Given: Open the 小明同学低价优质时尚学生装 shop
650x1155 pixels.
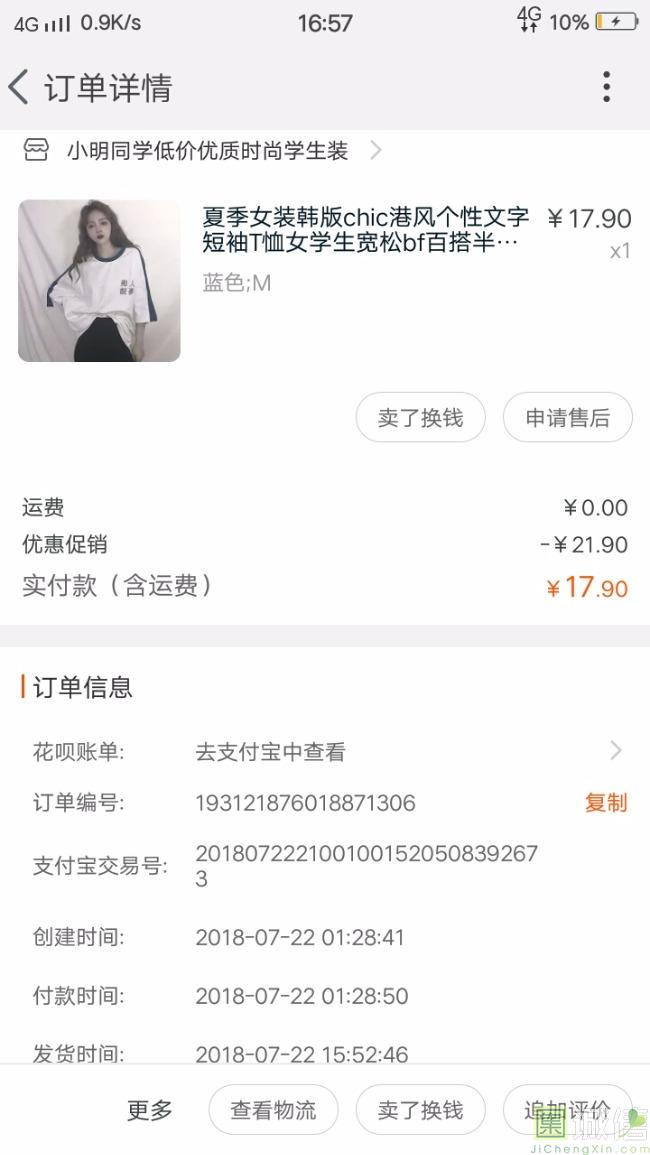Looking at the screenshot, I should pyautogui.click(x=208, y=151).
